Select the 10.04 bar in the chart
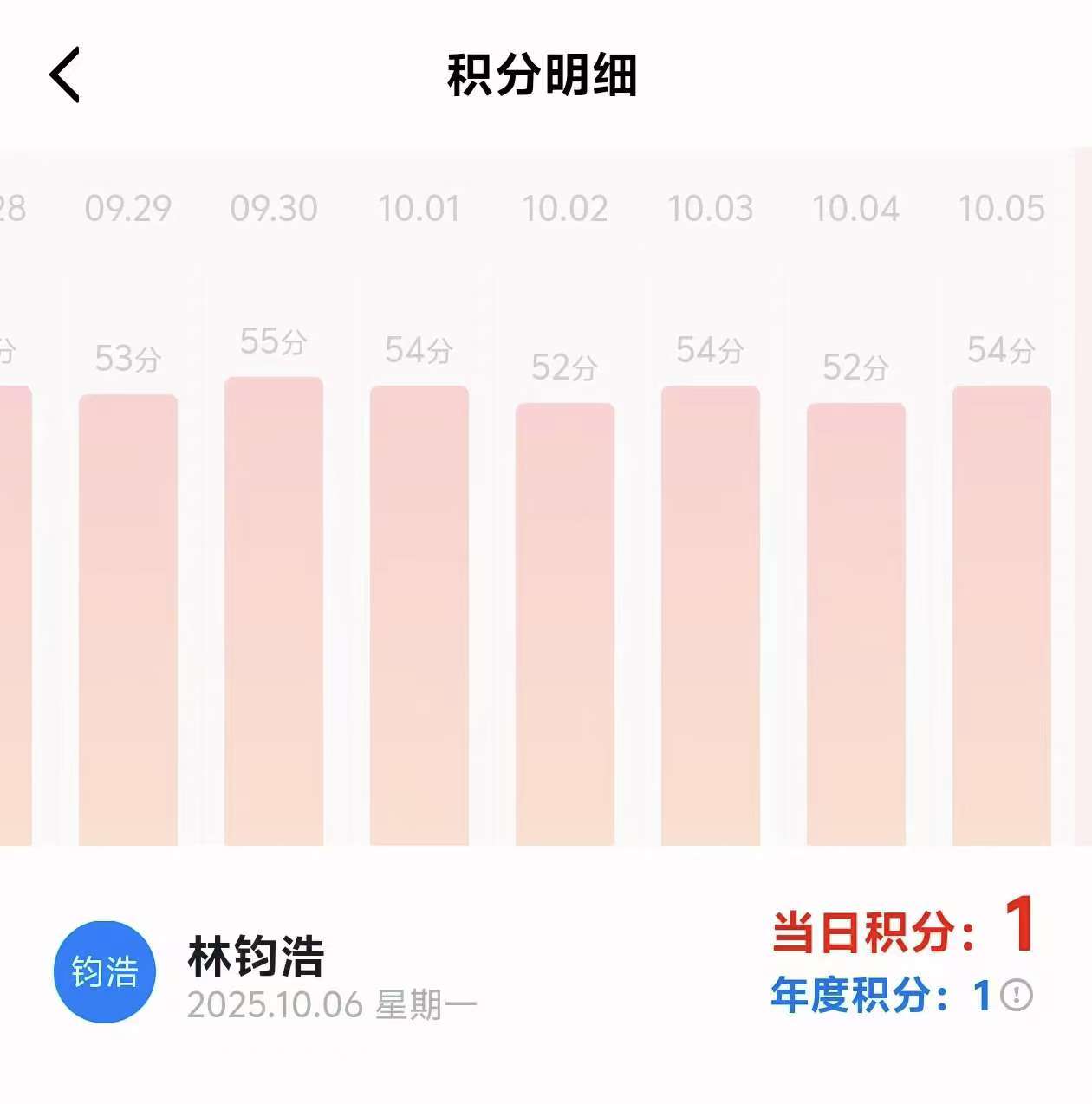This screenshot has height=1104, width=1092. point(856,624)
